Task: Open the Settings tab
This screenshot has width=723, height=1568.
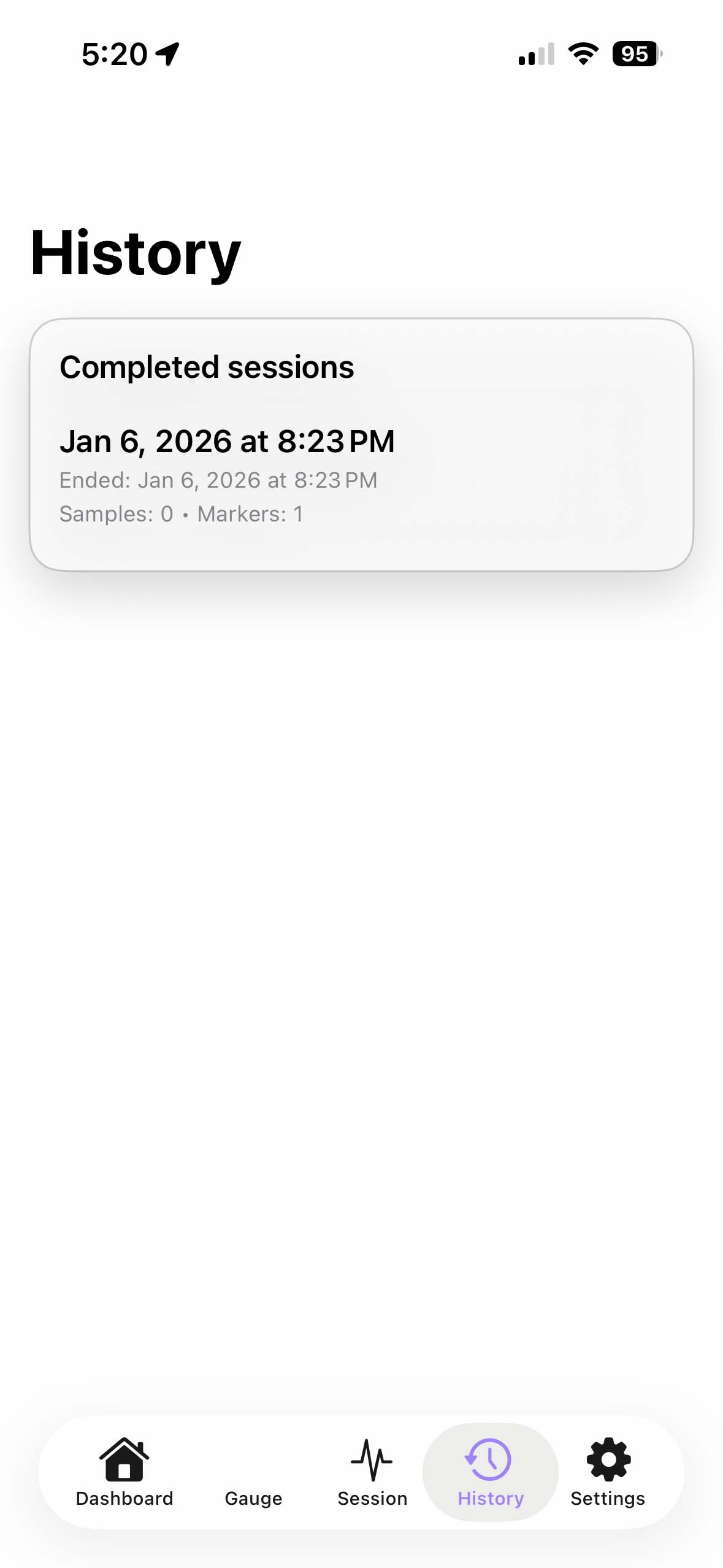Action: pyautogui.click(x=608, y=1472)
